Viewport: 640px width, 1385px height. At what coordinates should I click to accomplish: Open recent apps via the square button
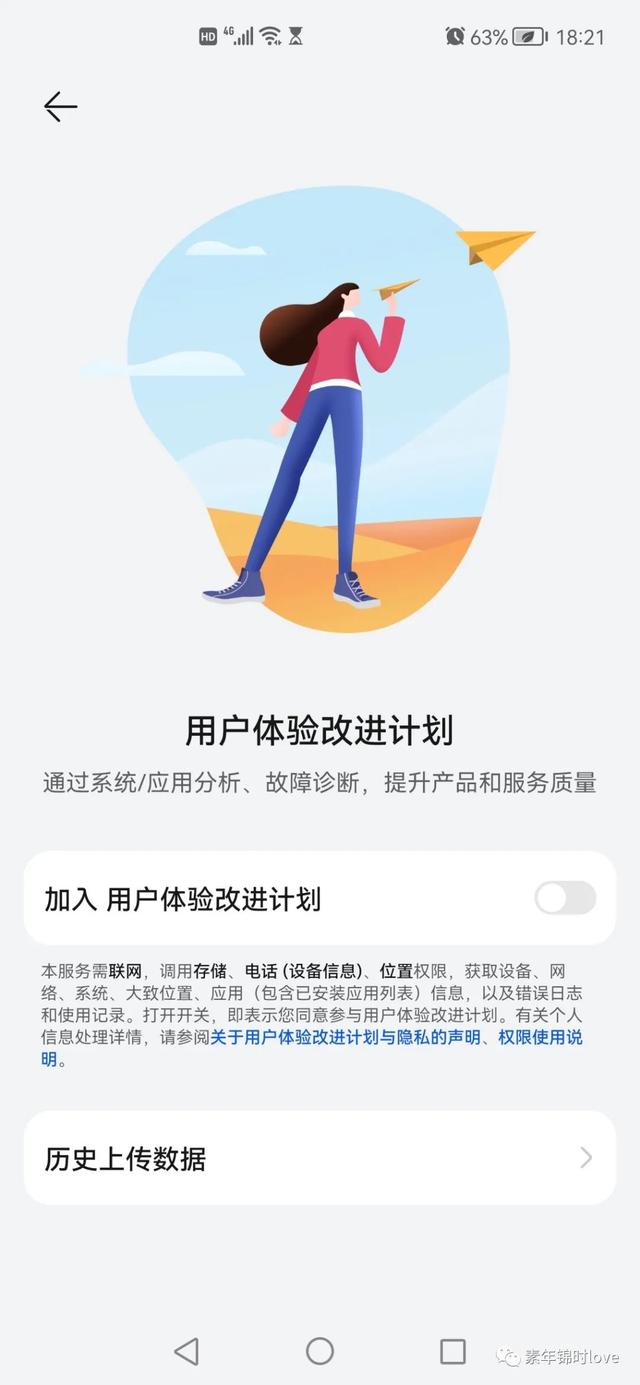click(x=453, y=1351)
